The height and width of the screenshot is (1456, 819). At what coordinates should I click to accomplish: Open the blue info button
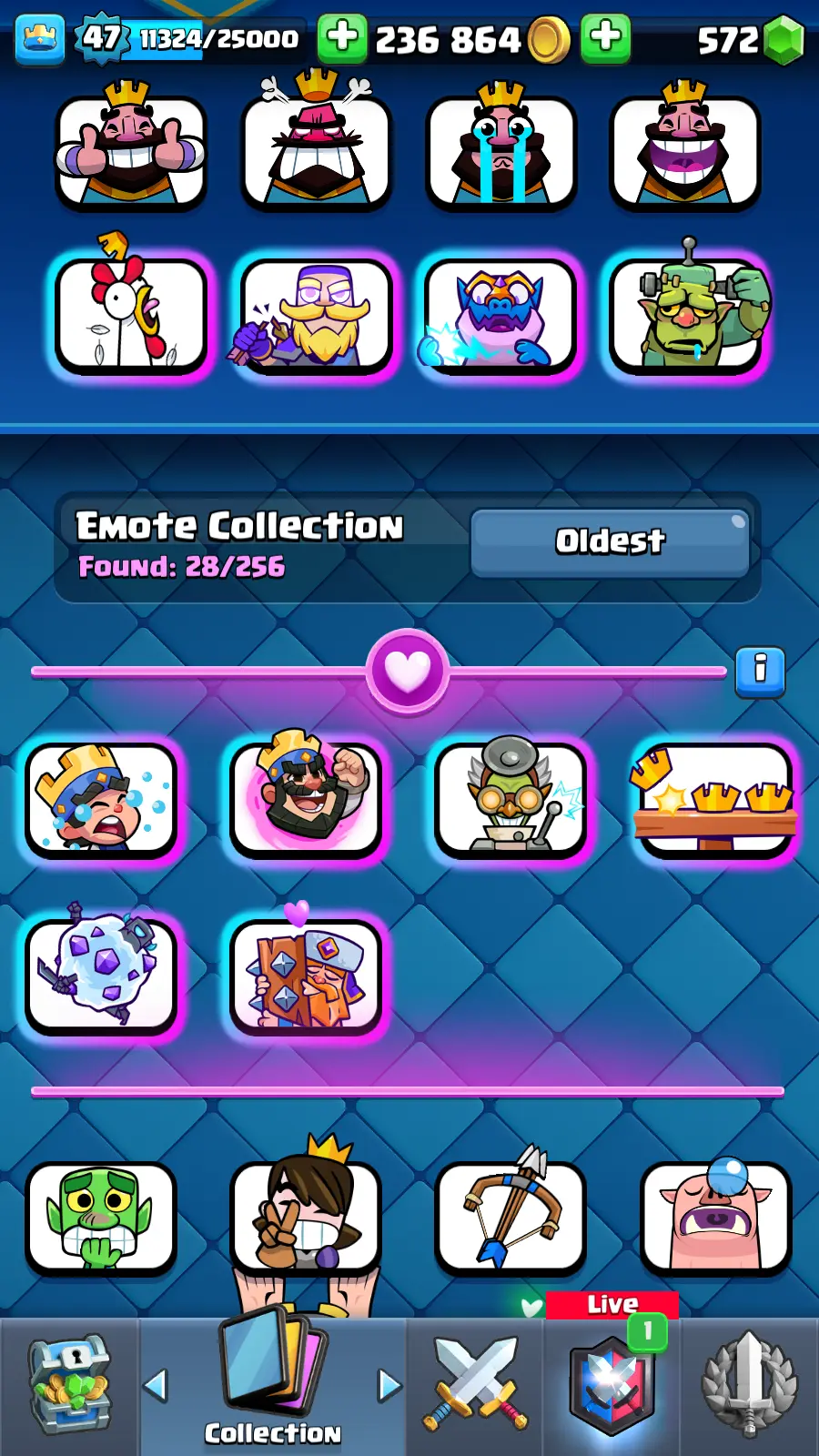tap(760, 672)
